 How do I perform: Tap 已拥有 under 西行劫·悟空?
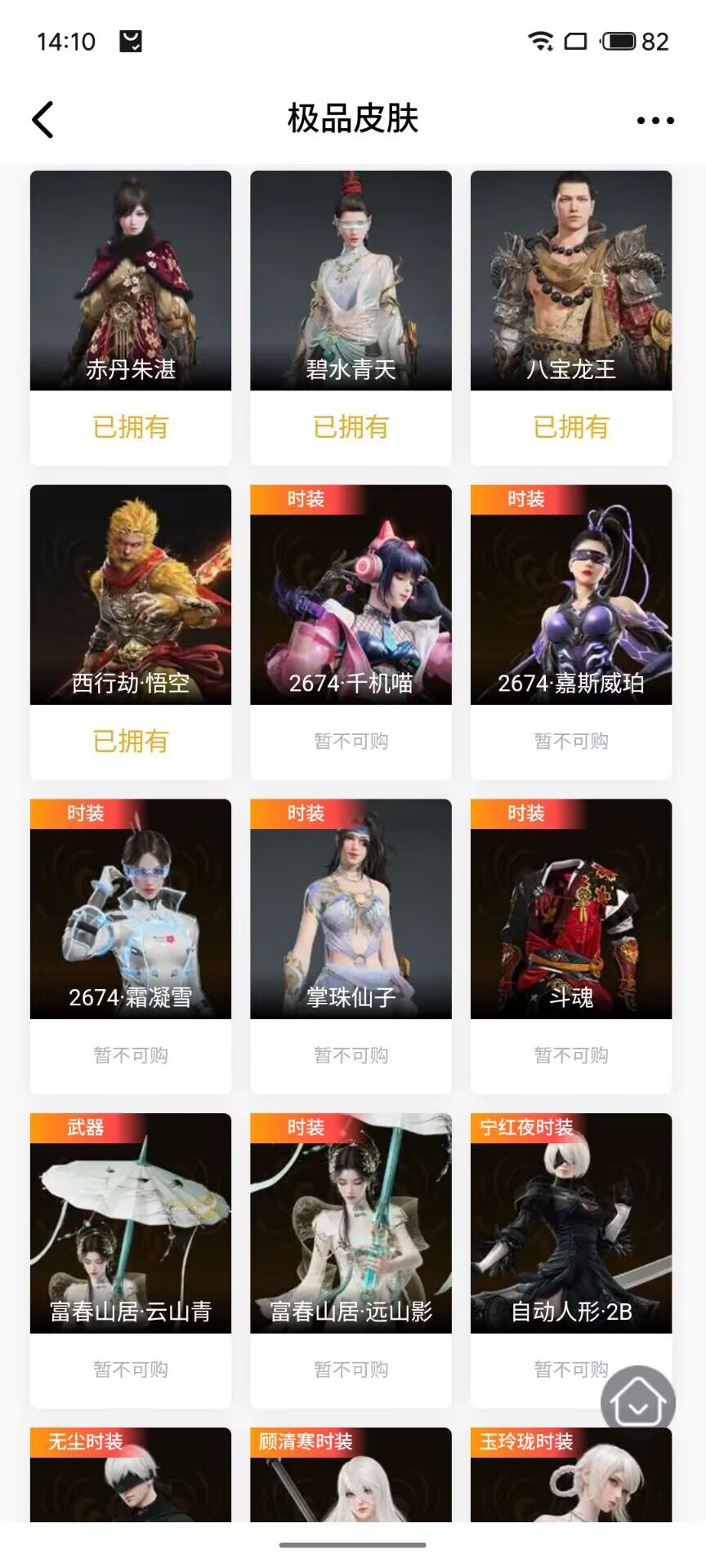(130, 741)
